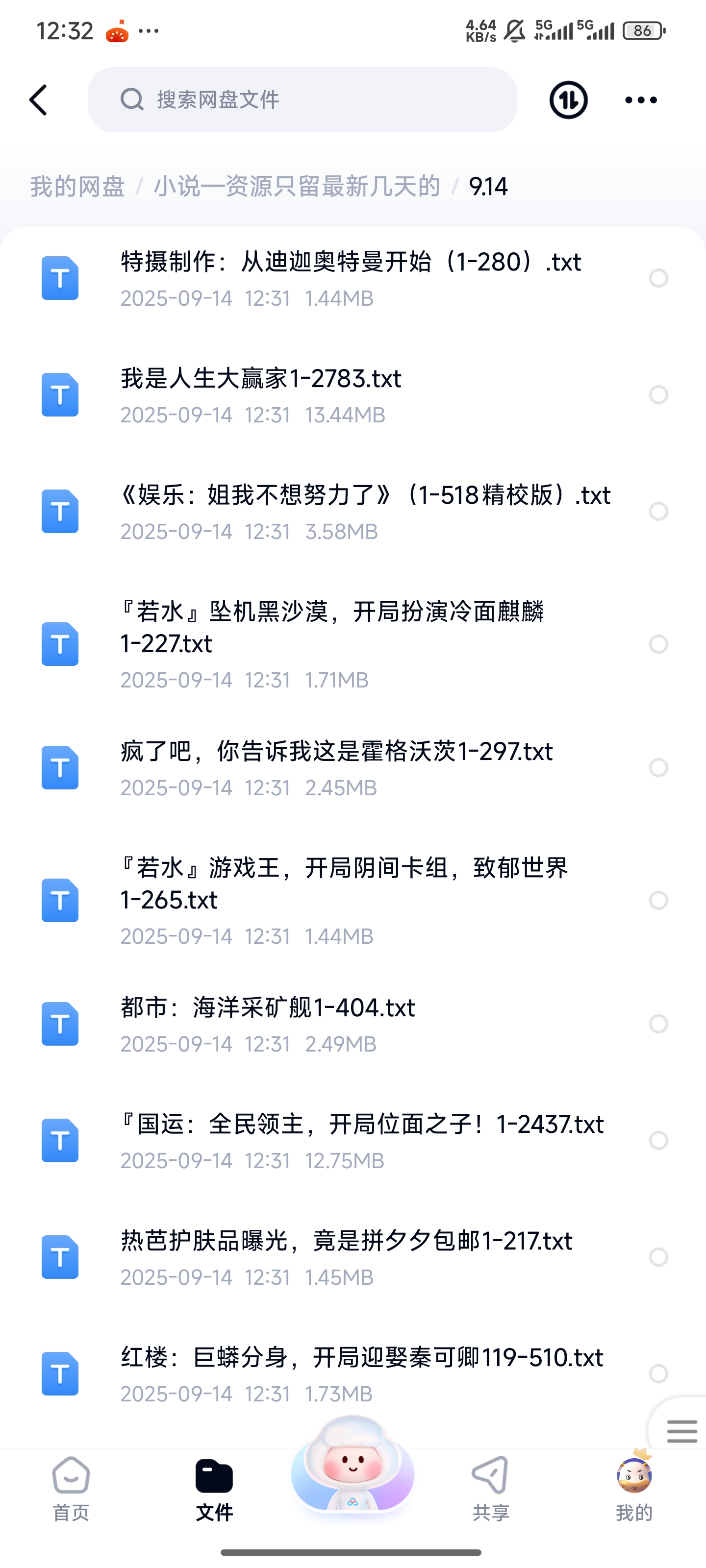
Task: Go to 我的网盘 in the breadcrumb
Action: (77, 186)
